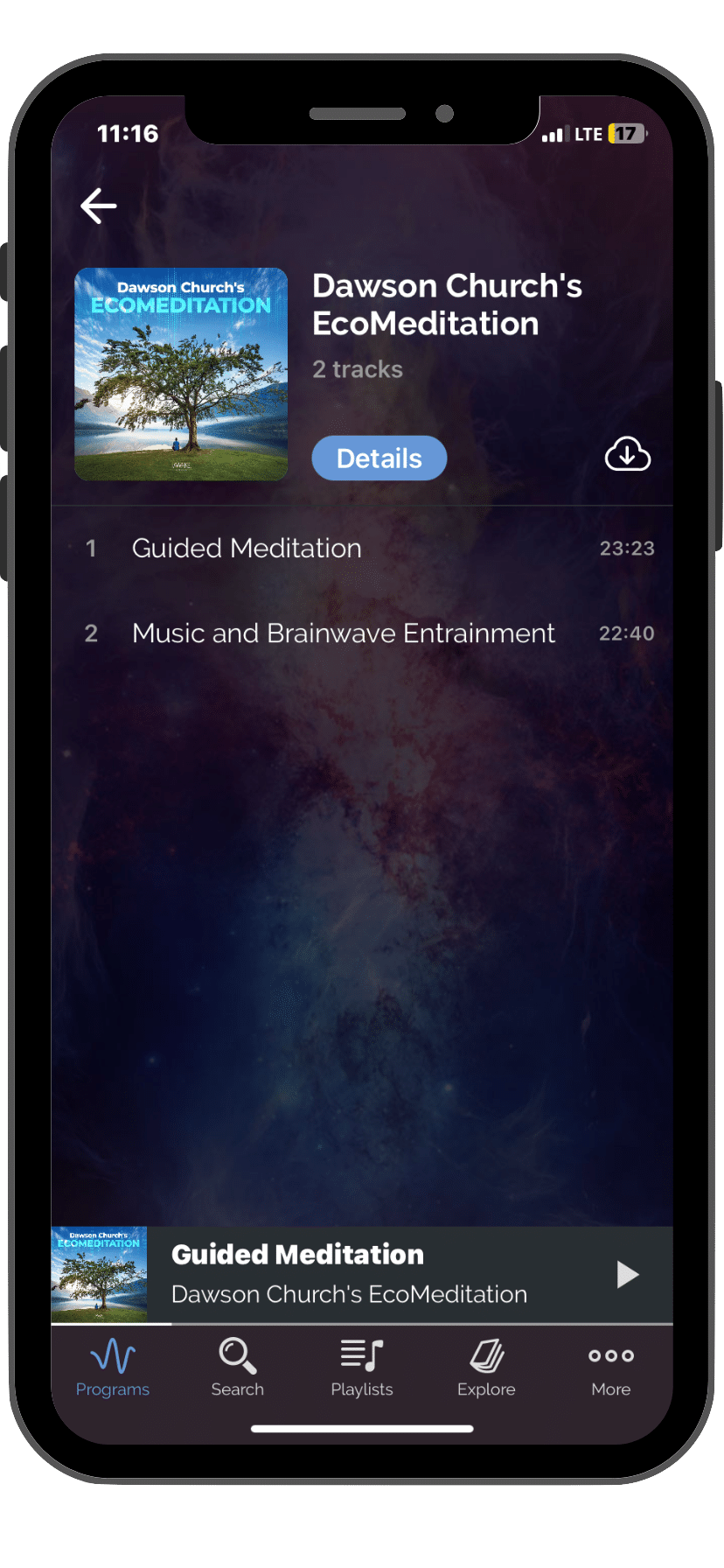Go to the Explore tab
This screenshot has height=1568, width=724.
[486, 1368]
